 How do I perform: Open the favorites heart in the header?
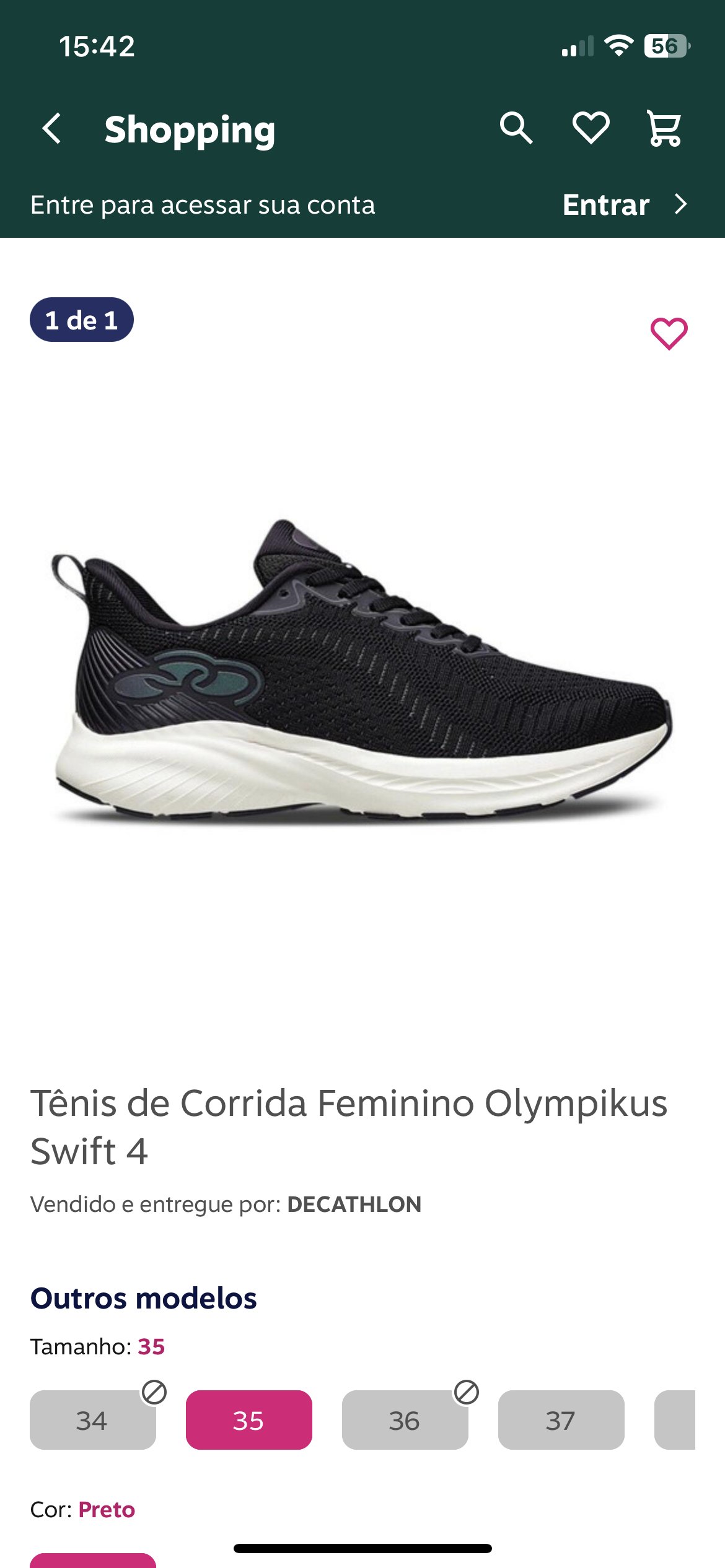pos(591,129)
